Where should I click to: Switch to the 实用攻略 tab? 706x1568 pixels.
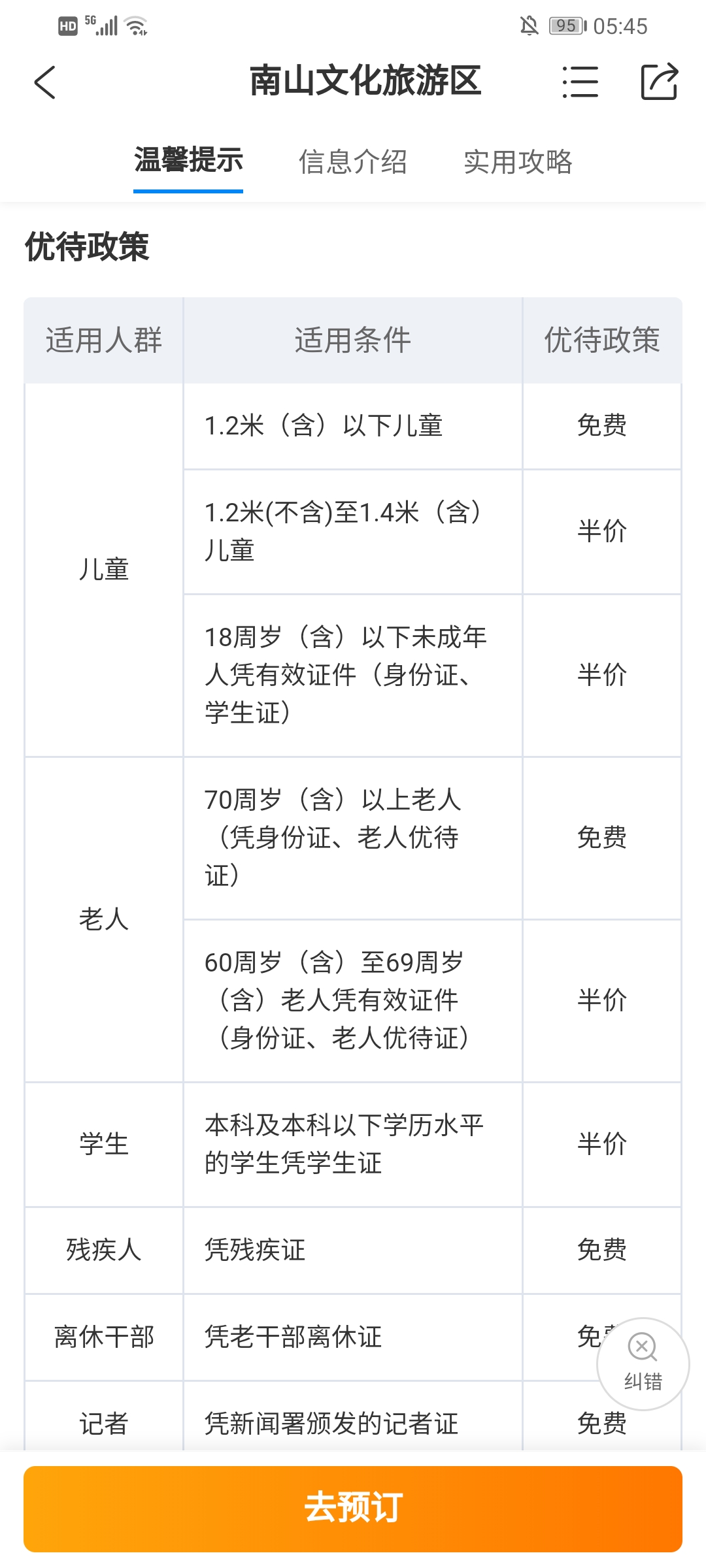[x=518, y=161]
